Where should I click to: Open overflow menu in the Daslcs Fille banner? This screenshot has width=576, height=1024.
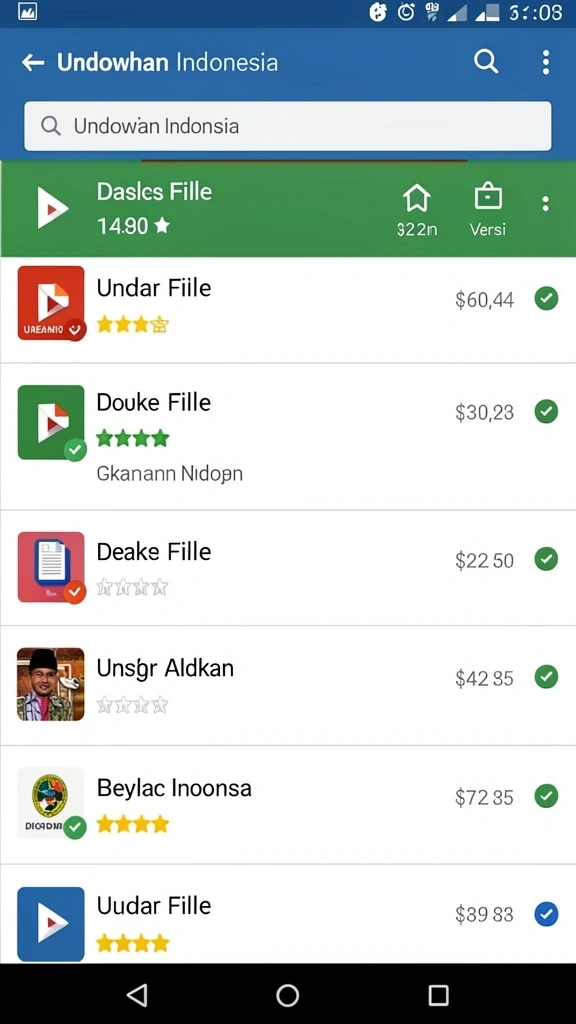(545, 204)
